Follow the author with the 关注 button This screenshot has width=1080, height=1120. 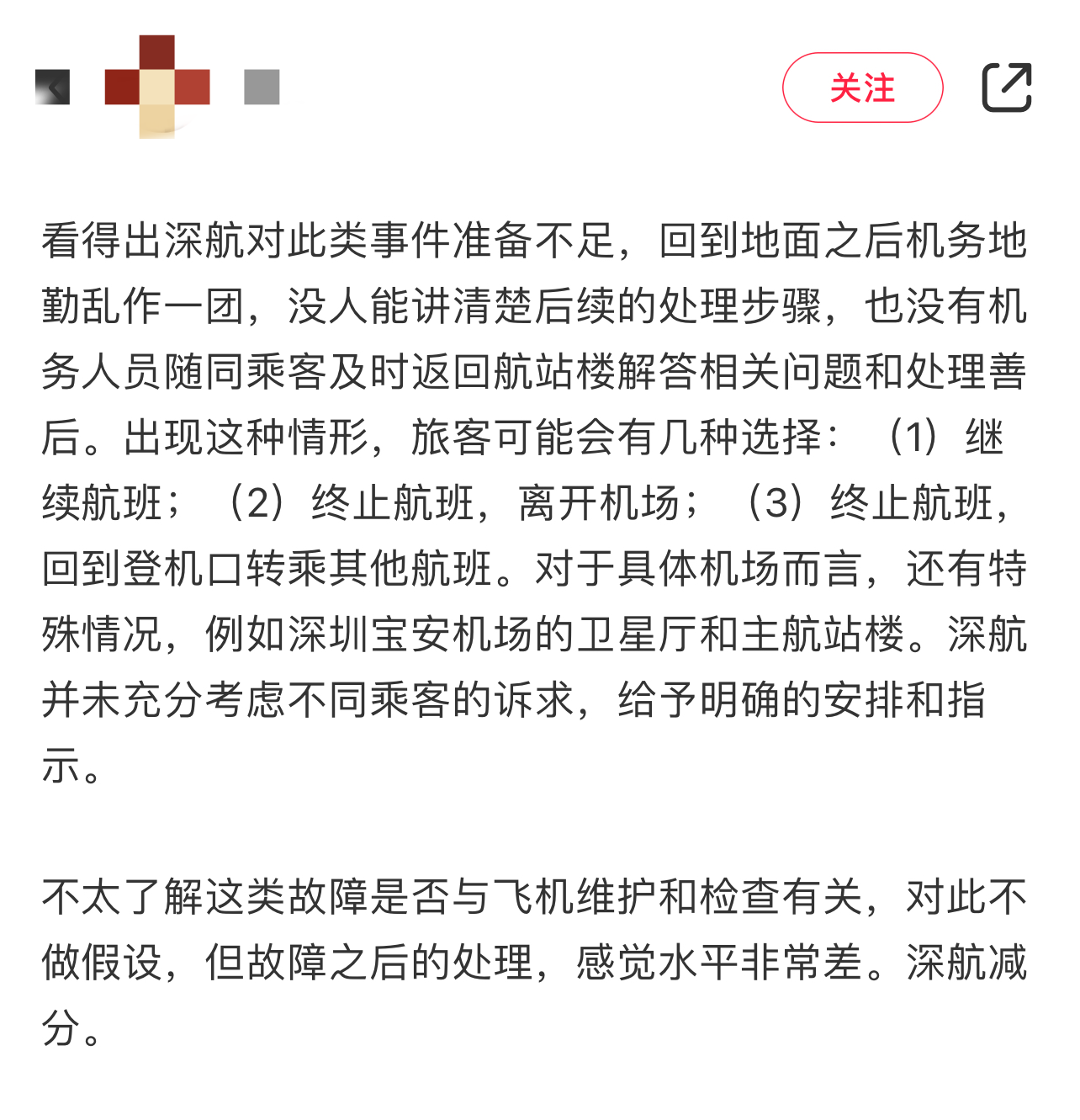pos(862,88)
